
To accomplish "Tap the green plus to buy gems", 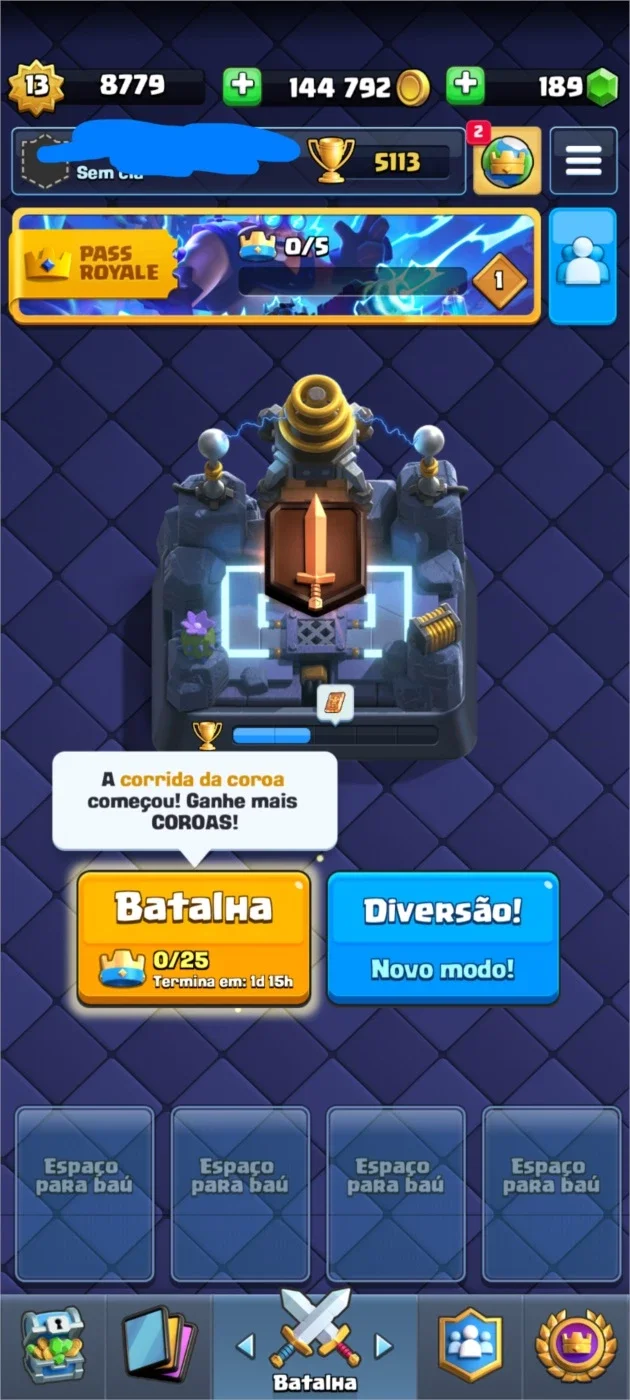I will [464, 86].
